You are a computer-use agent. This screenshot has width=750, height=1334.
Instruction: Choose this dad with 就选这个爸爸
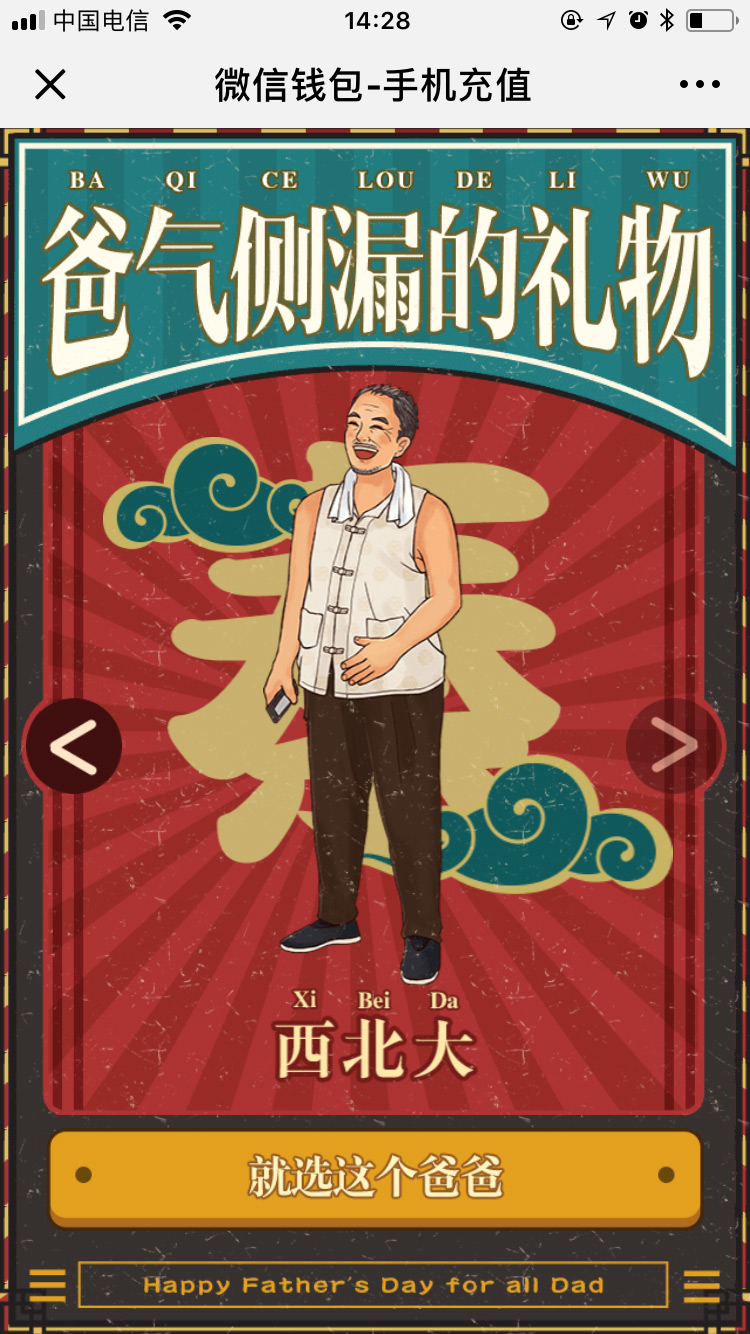[375, 1178]
